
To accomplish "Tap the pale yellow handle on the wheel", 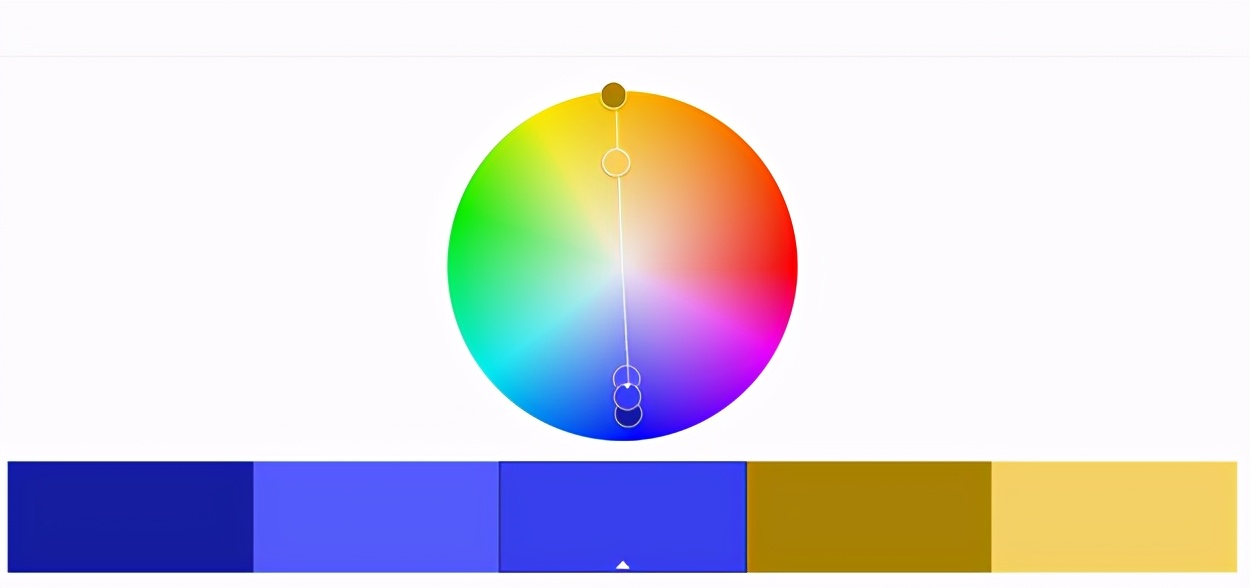I will click(x=616, y=162).
